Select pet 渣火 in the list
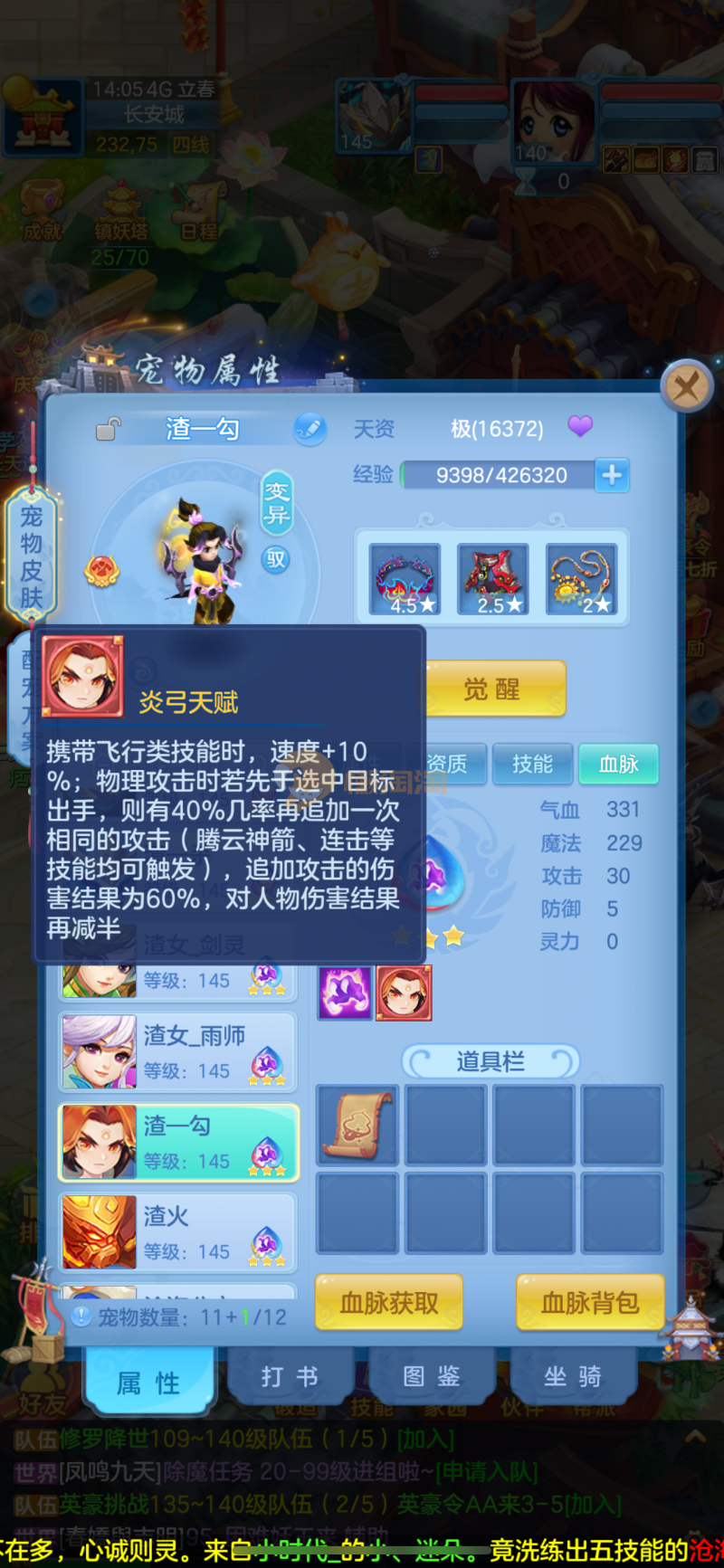Viewport: 724px width, 1568px height. coord(178,1232)
